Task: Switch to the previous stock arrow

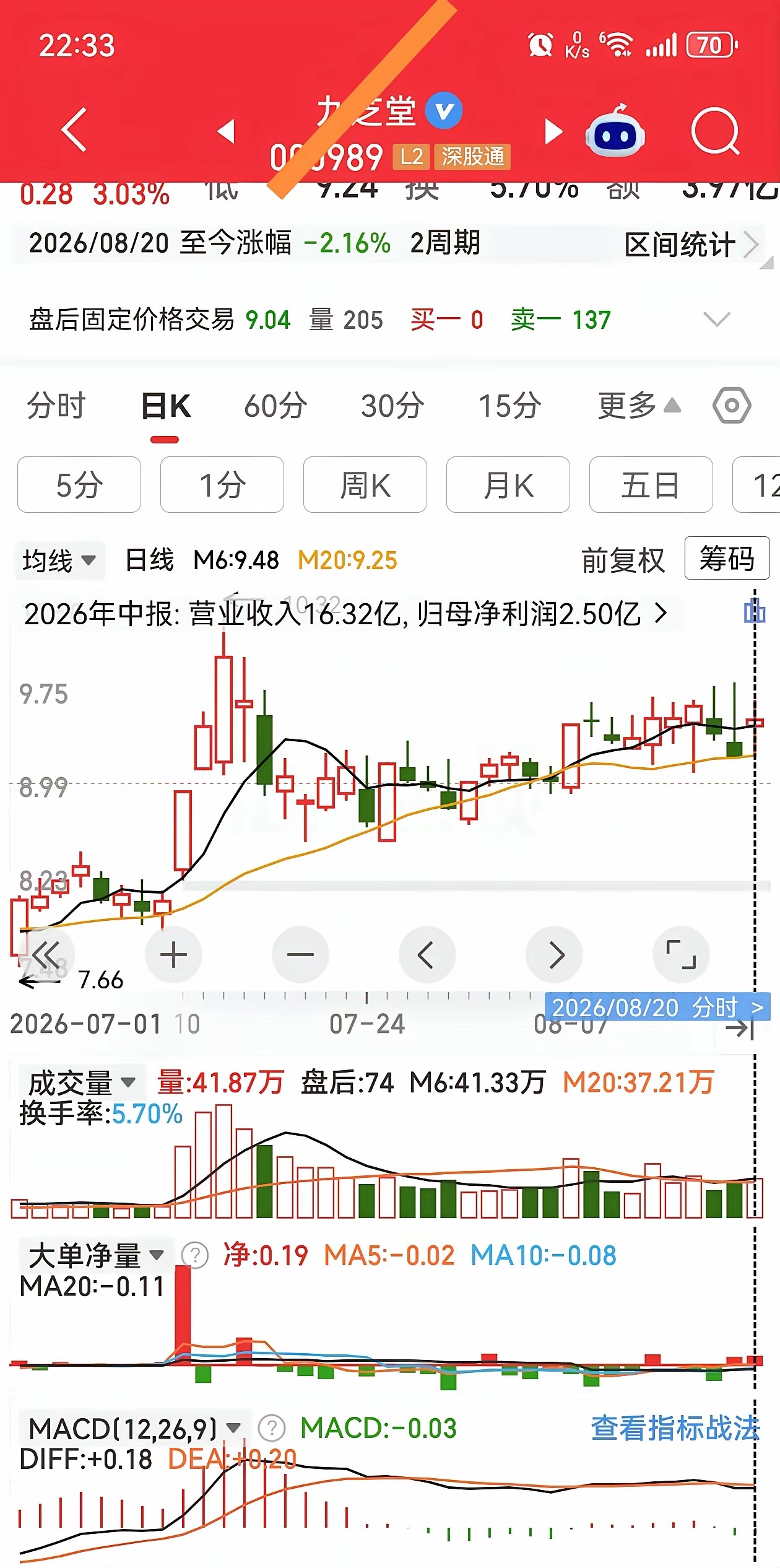Action: click(227, 131)
